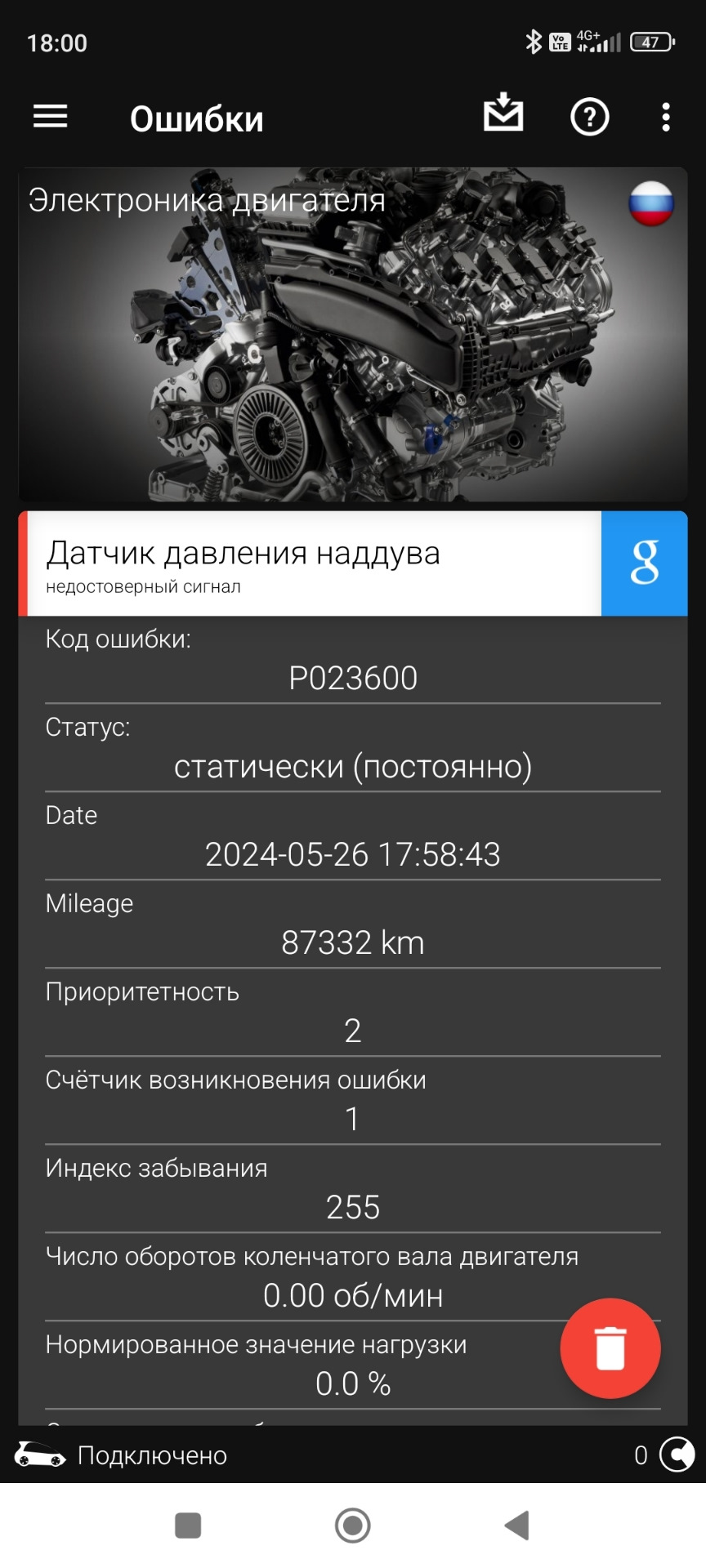706x1568 pixels.
Task: Search the fault with the Google icon
Action: 645,563
